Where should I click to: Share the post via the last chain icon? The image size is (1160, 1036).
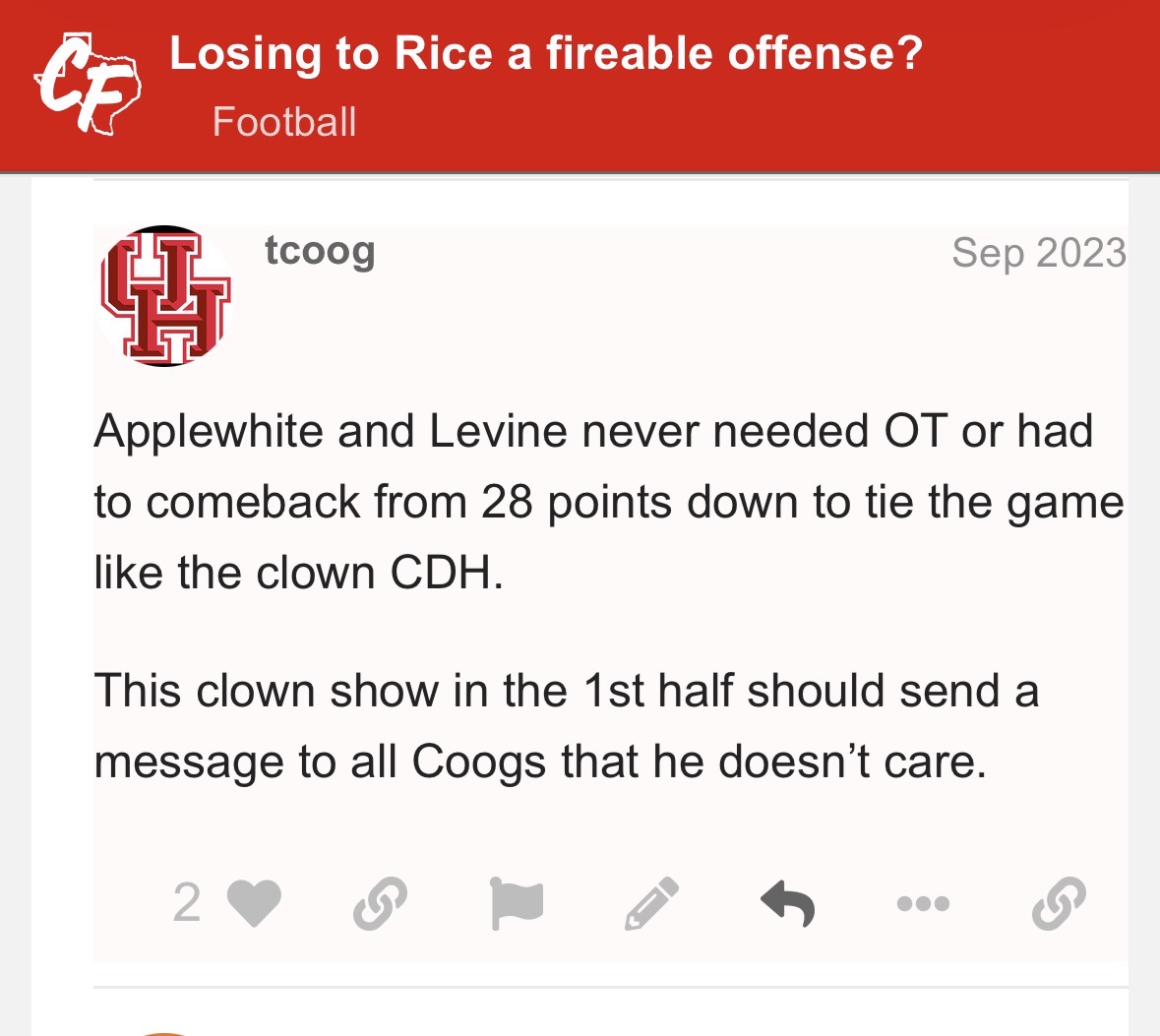[x=1059, y=902]
